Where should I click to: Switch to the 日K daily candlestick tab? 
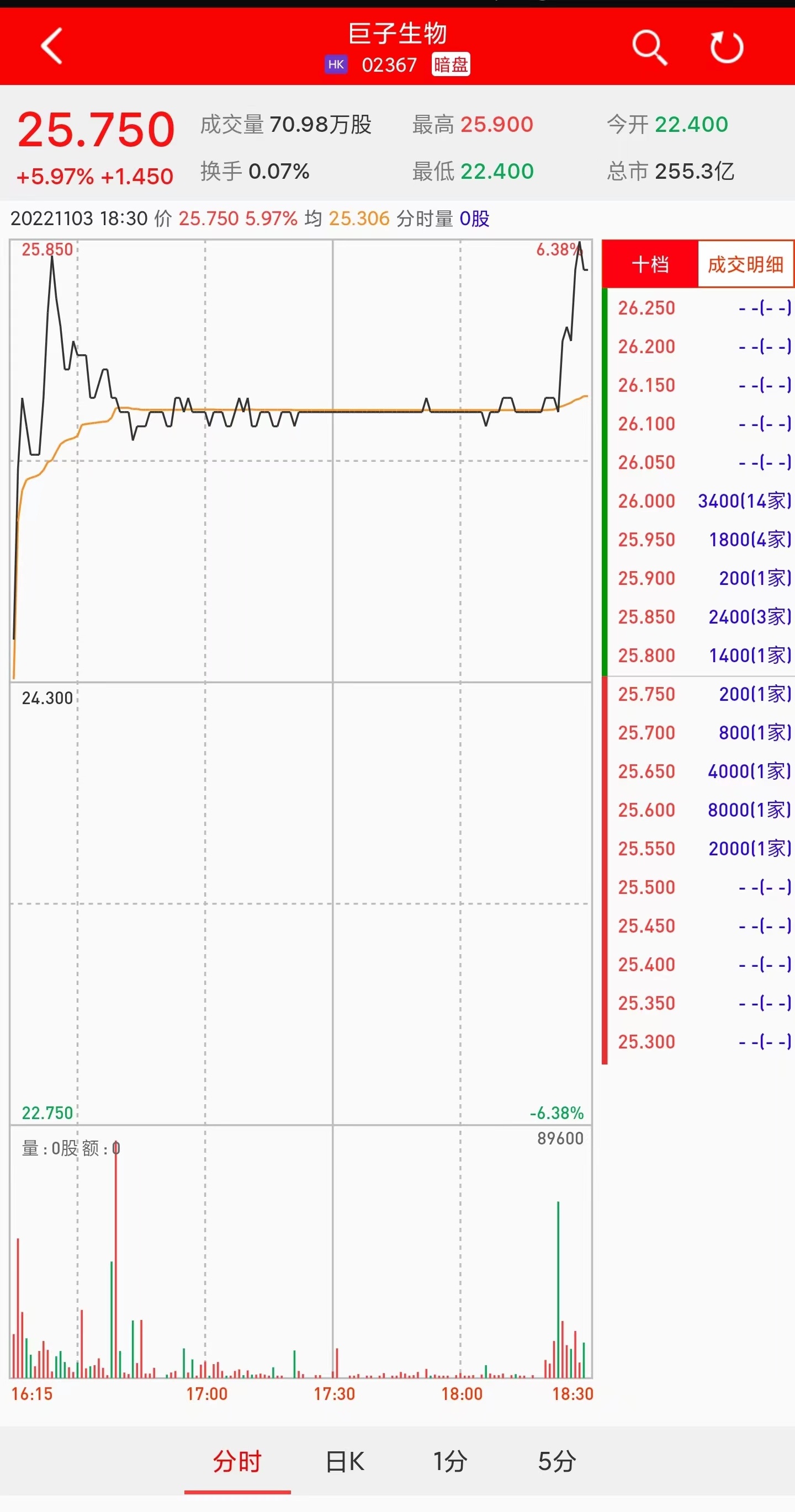345,1461
